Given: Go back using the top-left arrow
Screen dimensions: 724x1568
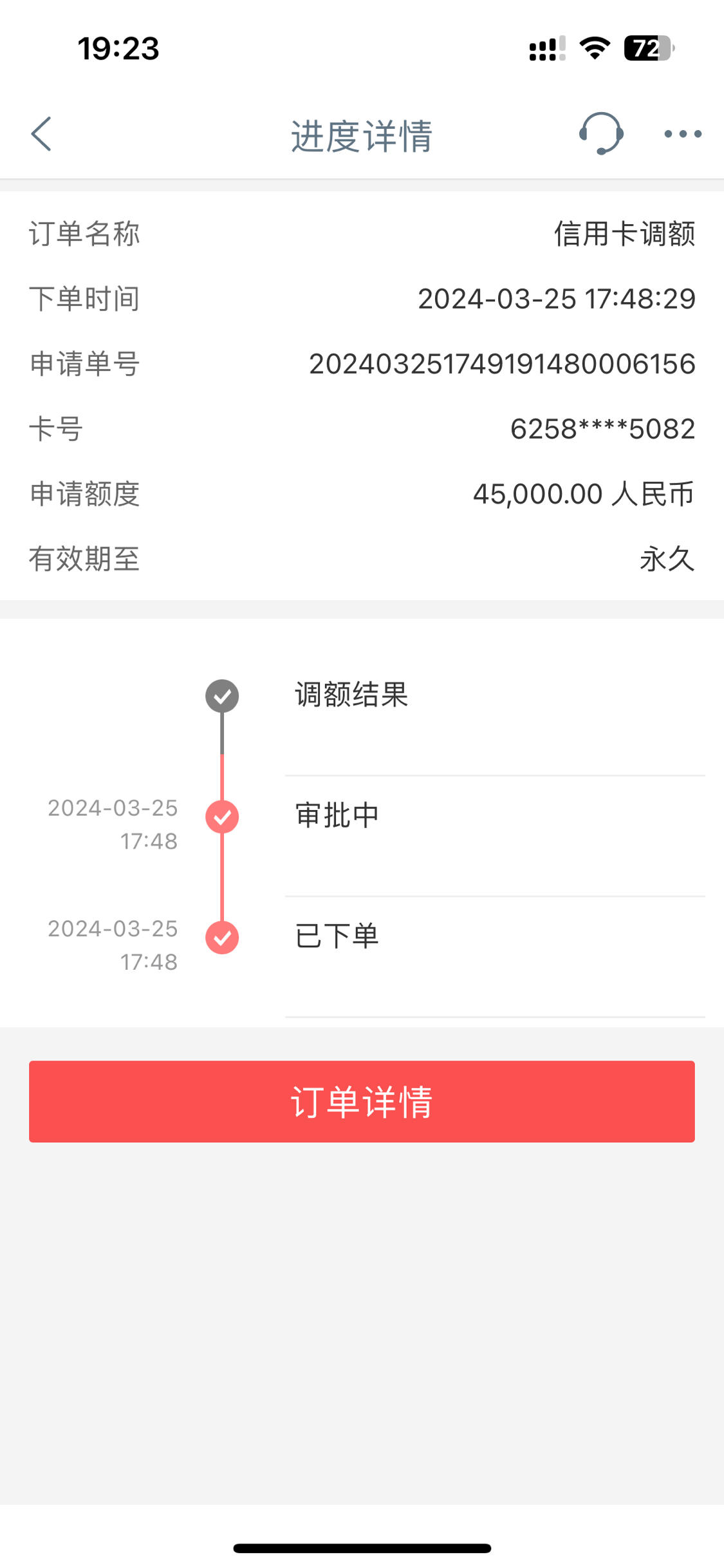Looking at the screenshot, I should point(41,134).
